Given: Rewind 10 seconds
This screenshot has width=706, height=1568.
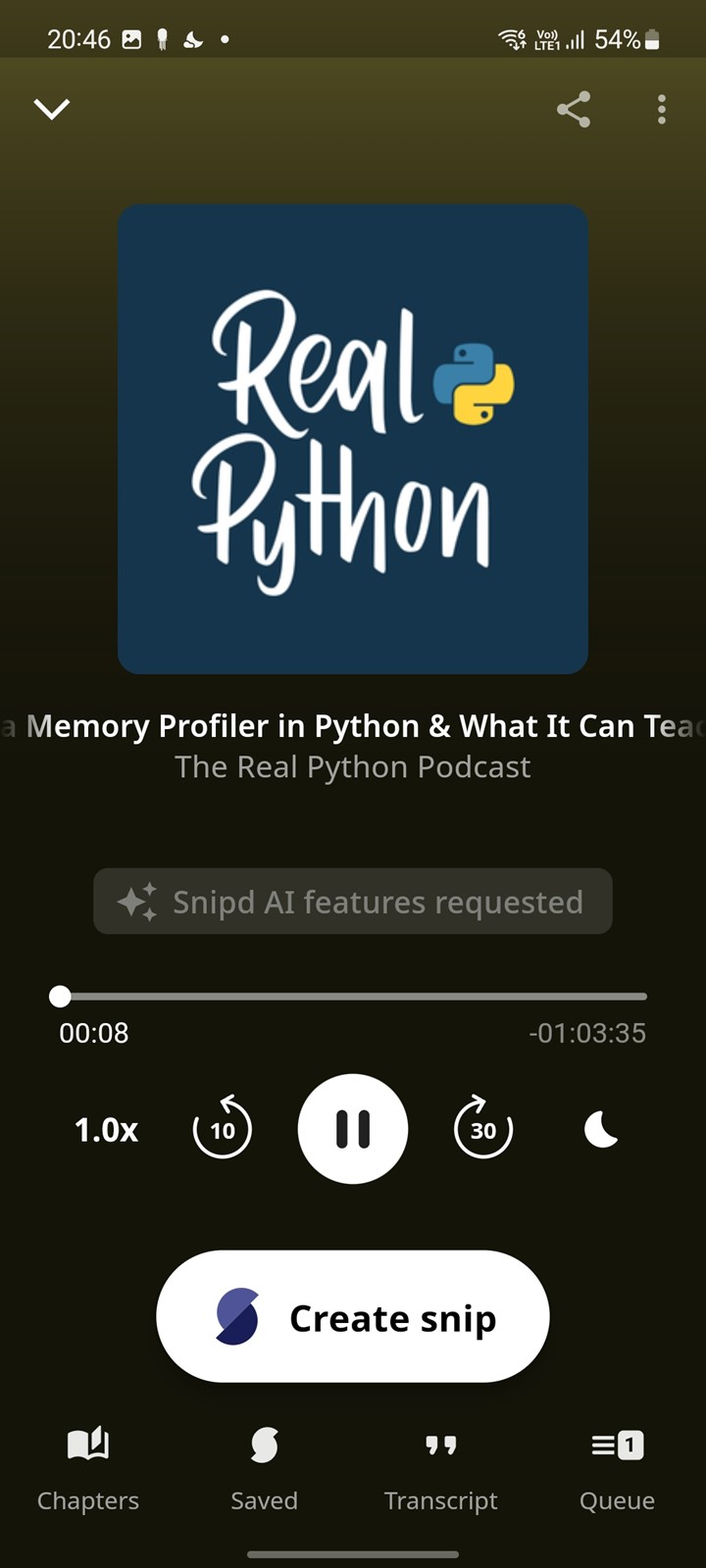Looking at the screenshot, I should (x=223, y=1128).
